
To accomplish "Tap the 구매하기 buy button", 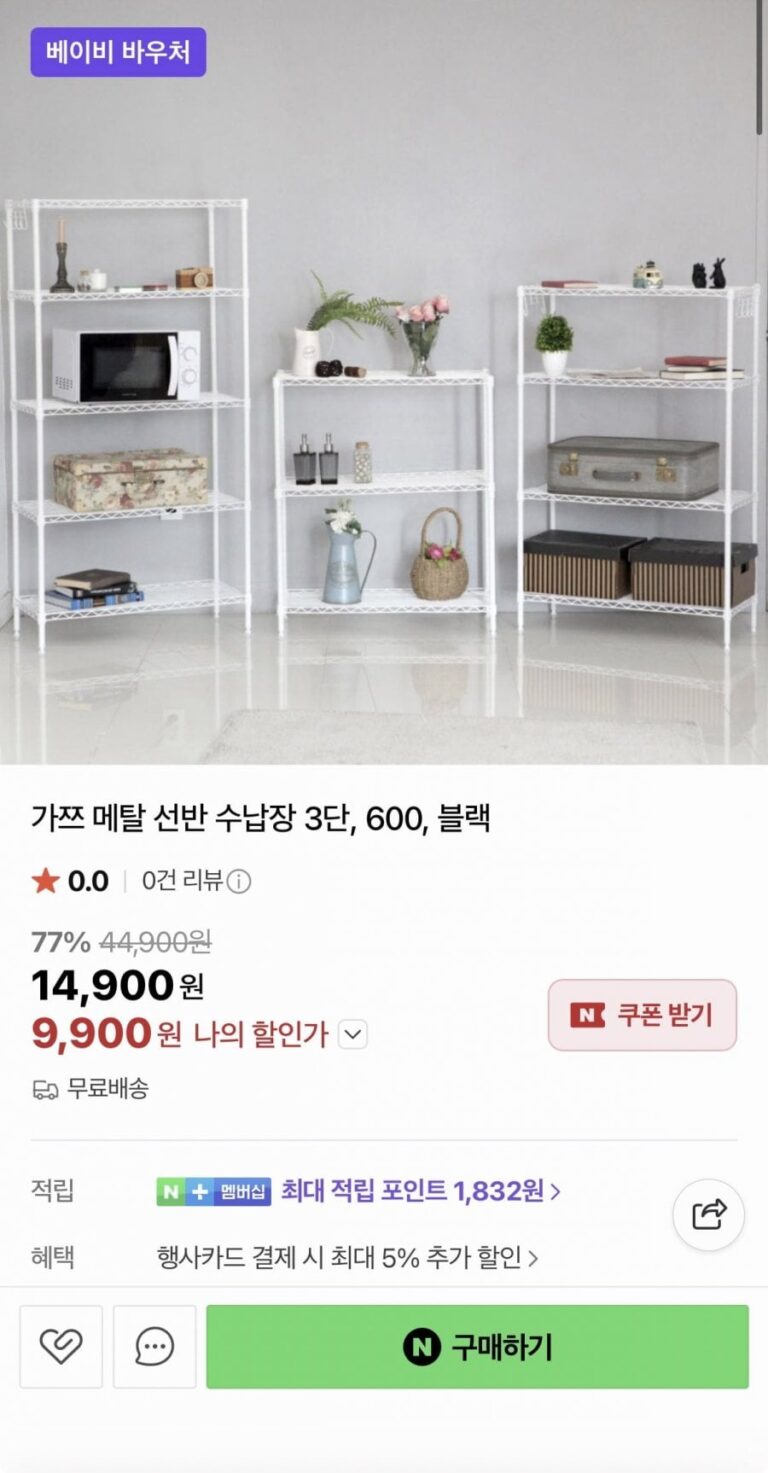I will [477, 1346].
